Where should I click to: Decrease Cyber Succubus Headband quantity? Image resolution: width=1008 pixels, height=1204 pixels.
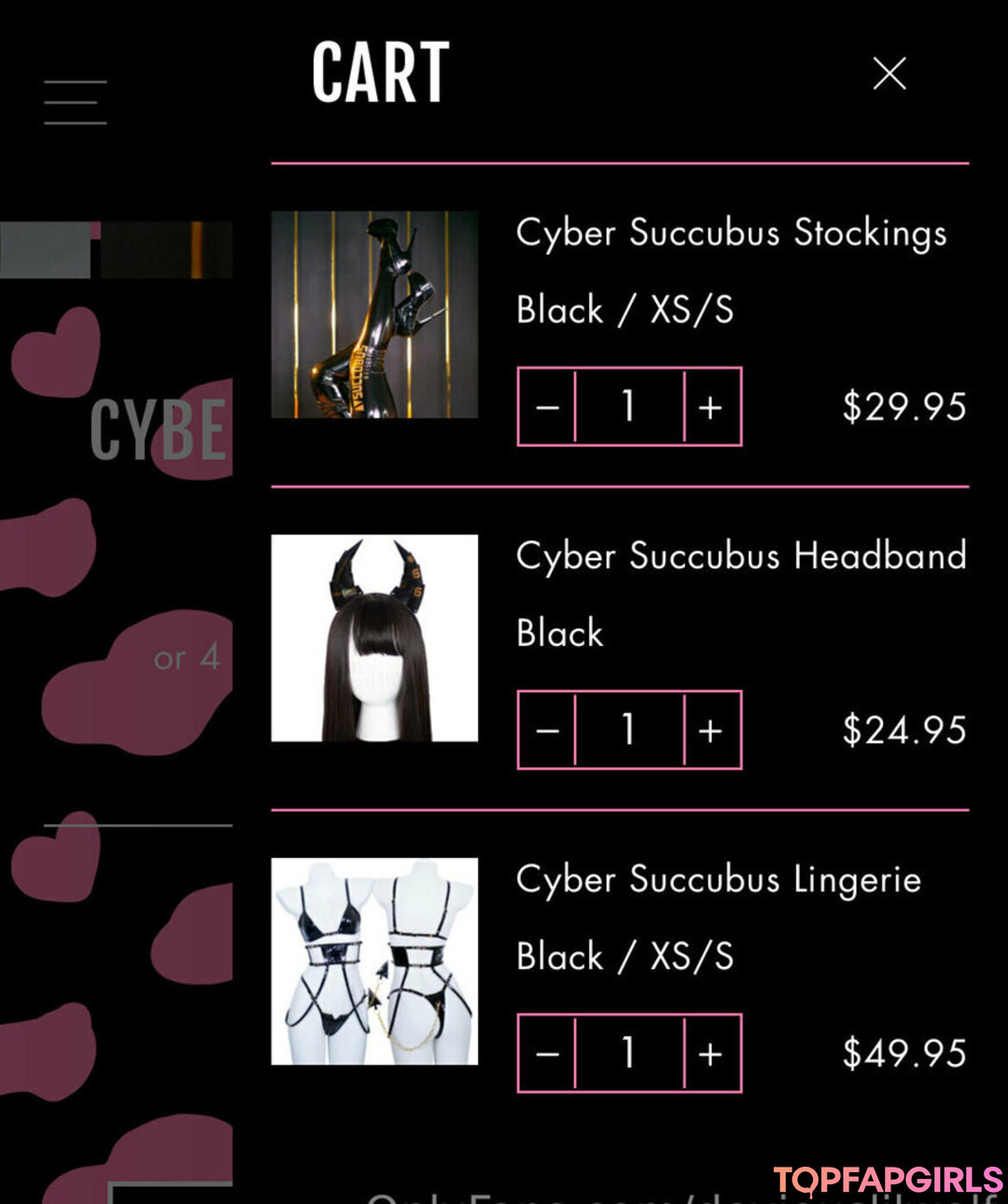tap(548, 731)
